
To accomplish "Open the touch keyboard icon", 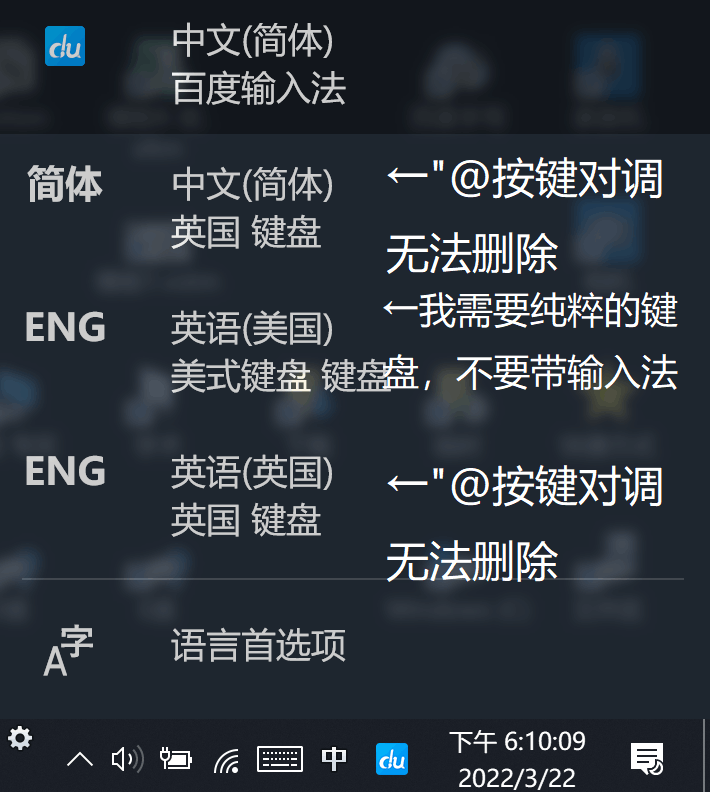I will click(x=280, y=760).
